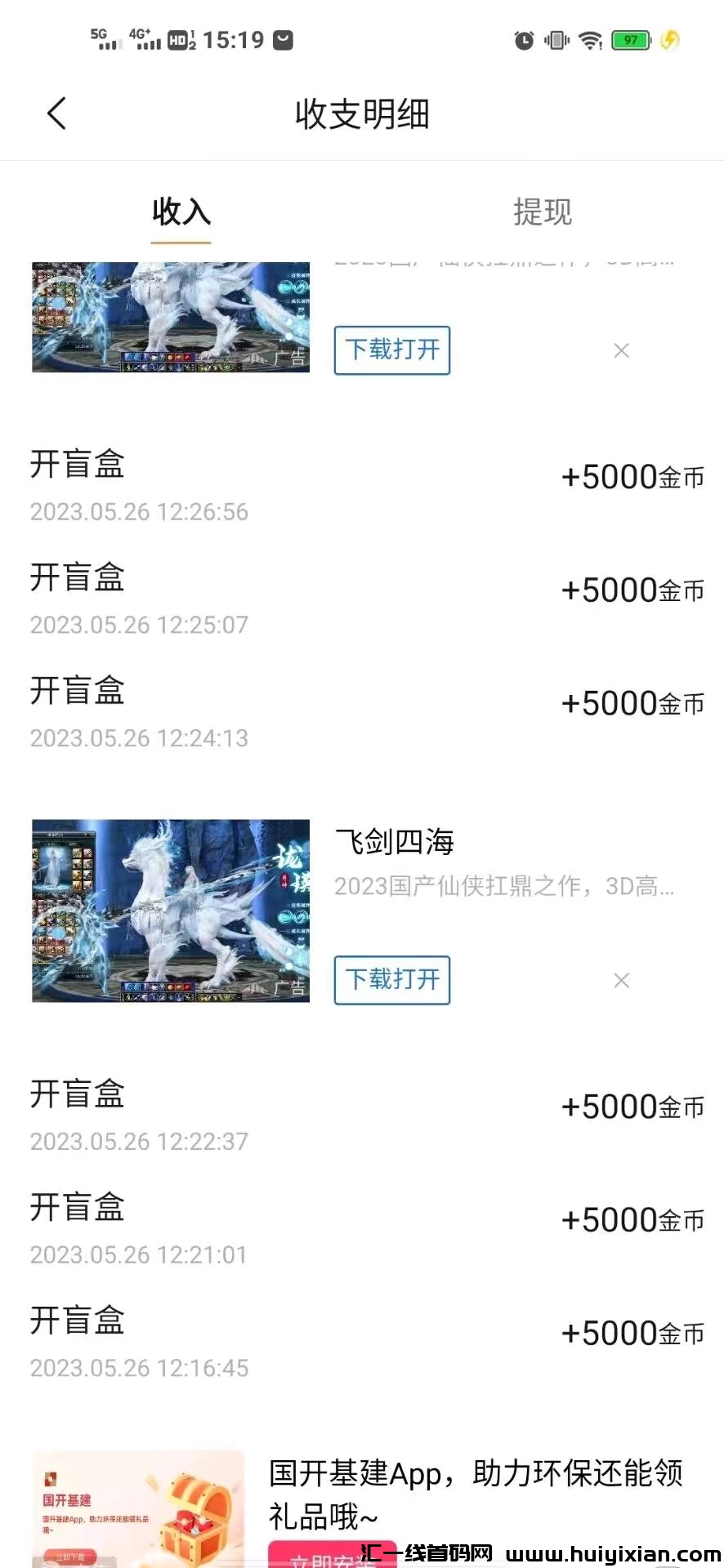Tap the battery indicator showing 97
This screenshot has height=1568, width=724.
pyautogui.click(x=628, y=39)
